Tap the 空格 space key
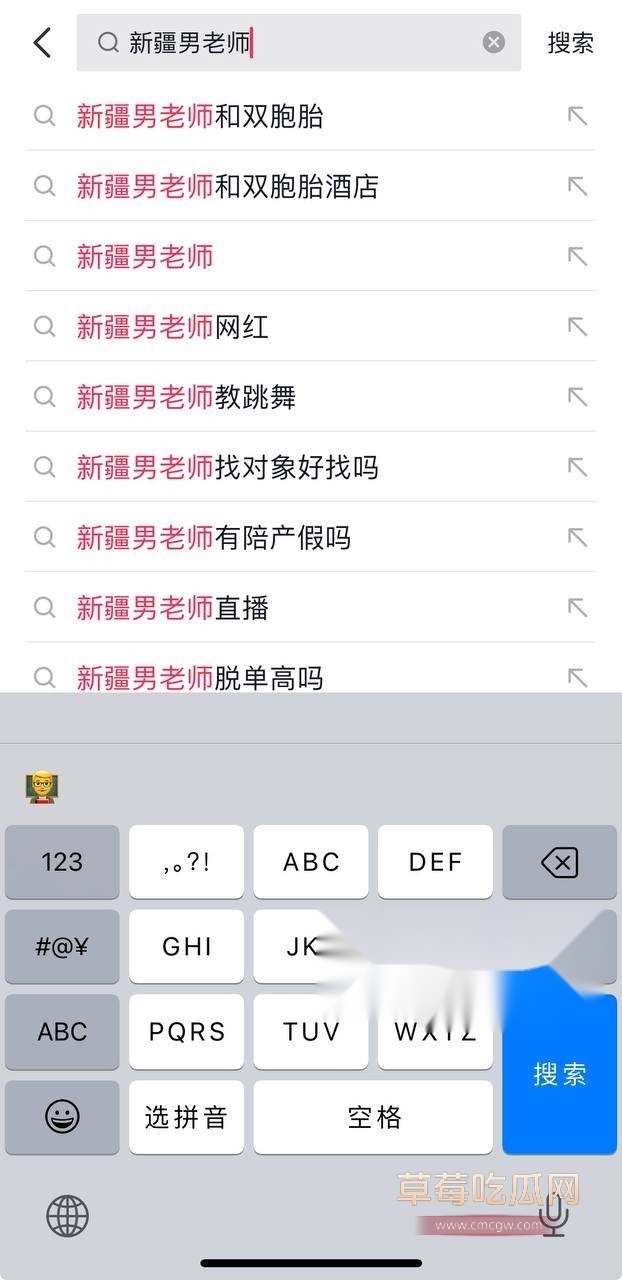Image resolution: width=622 pixels, height=1280 pixels. pos(373,1117)
